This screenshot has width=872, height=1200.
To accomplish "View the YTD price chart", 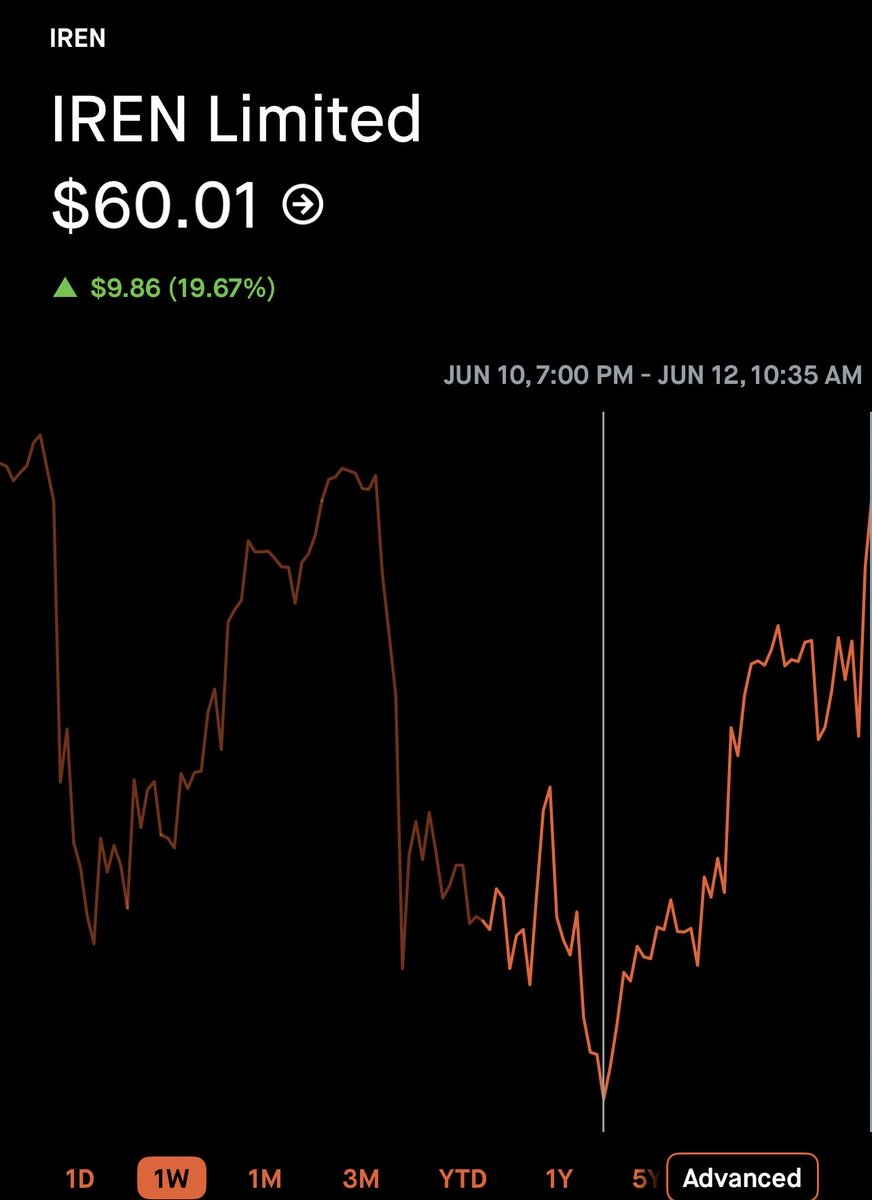I will click(463, 1178).
